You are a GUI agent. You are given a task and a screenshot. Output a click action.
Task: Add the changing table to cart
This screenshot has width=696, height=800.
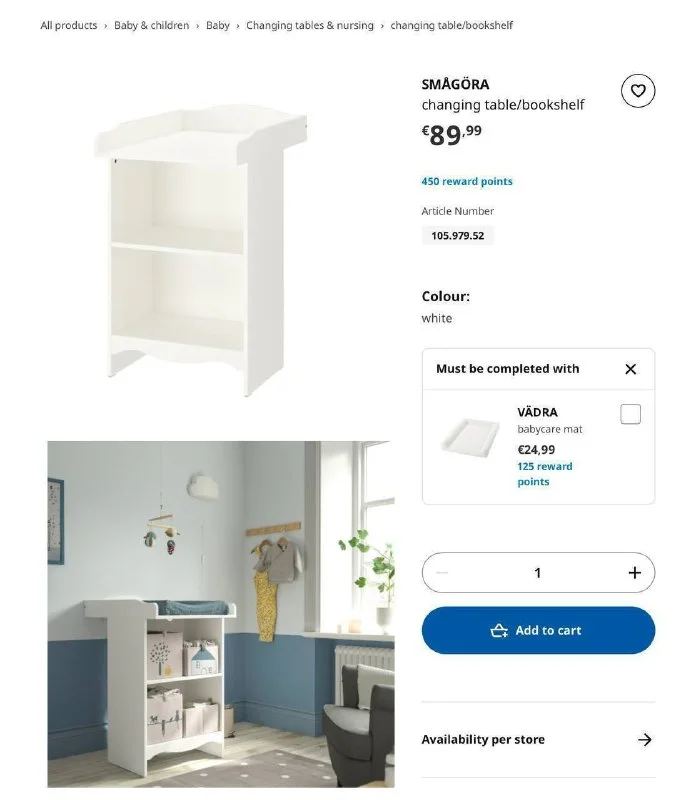tap(538, 630)
